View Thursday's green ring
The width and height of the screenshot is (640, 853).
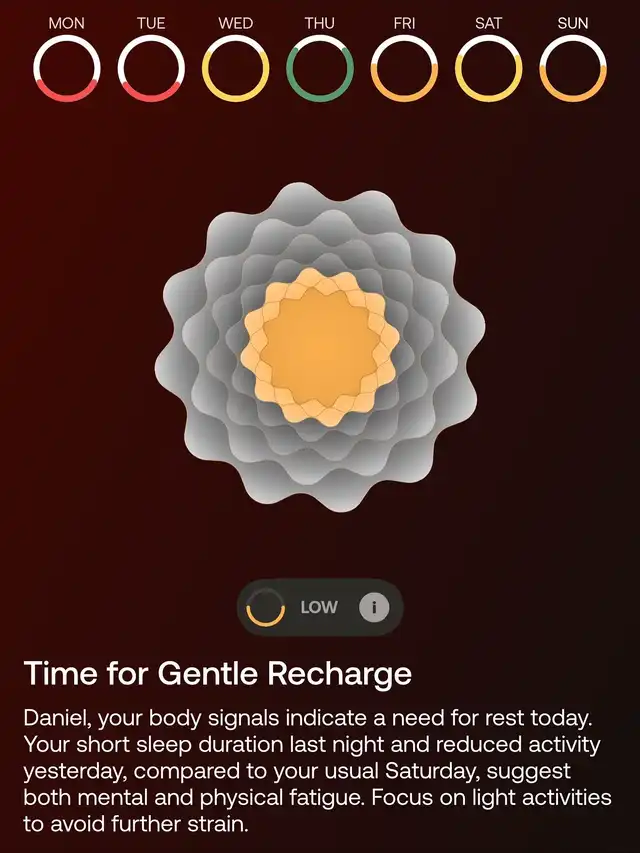pos(320,68)
